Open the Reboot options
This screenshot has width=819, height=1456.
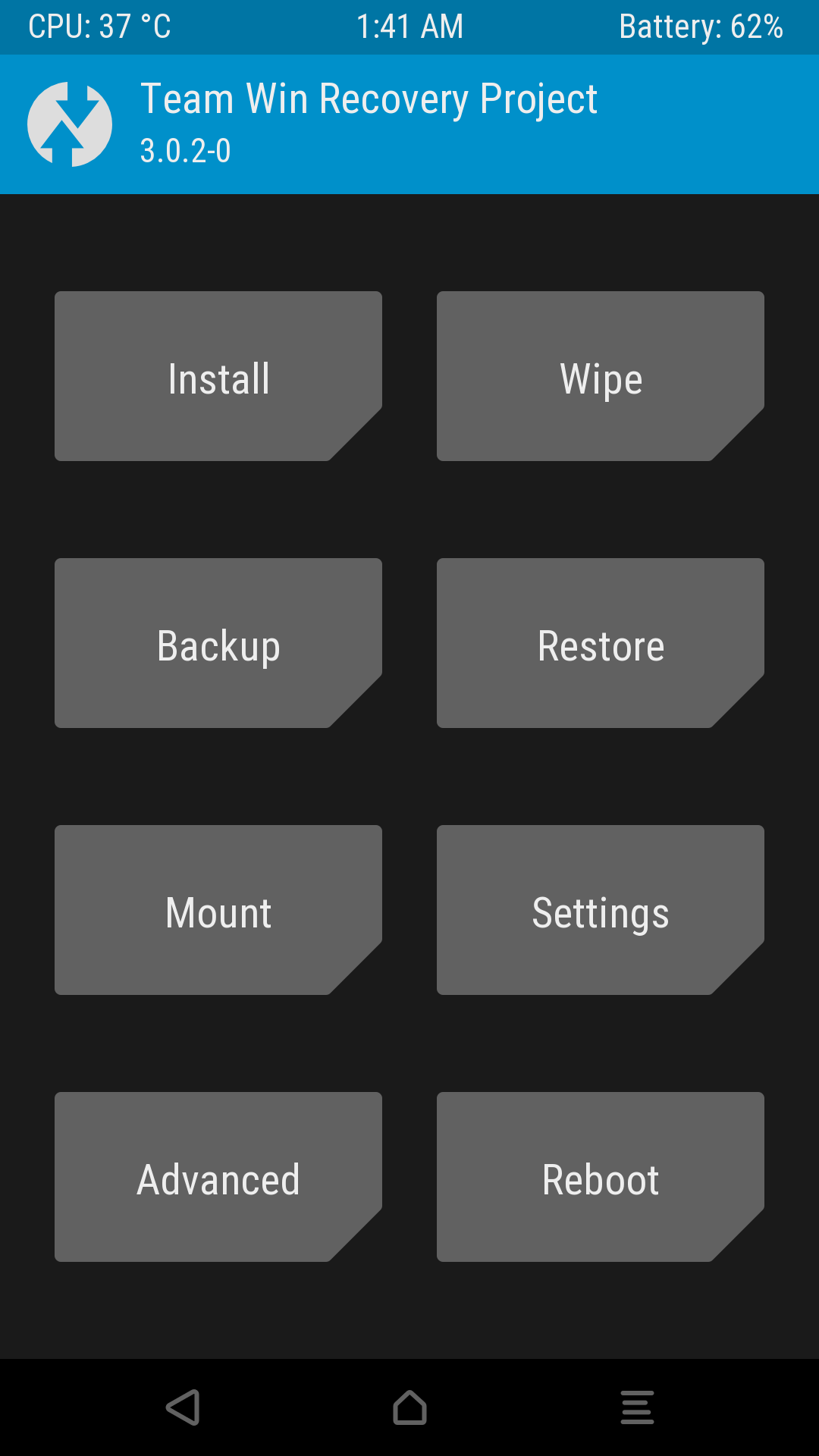[600, 1178]
